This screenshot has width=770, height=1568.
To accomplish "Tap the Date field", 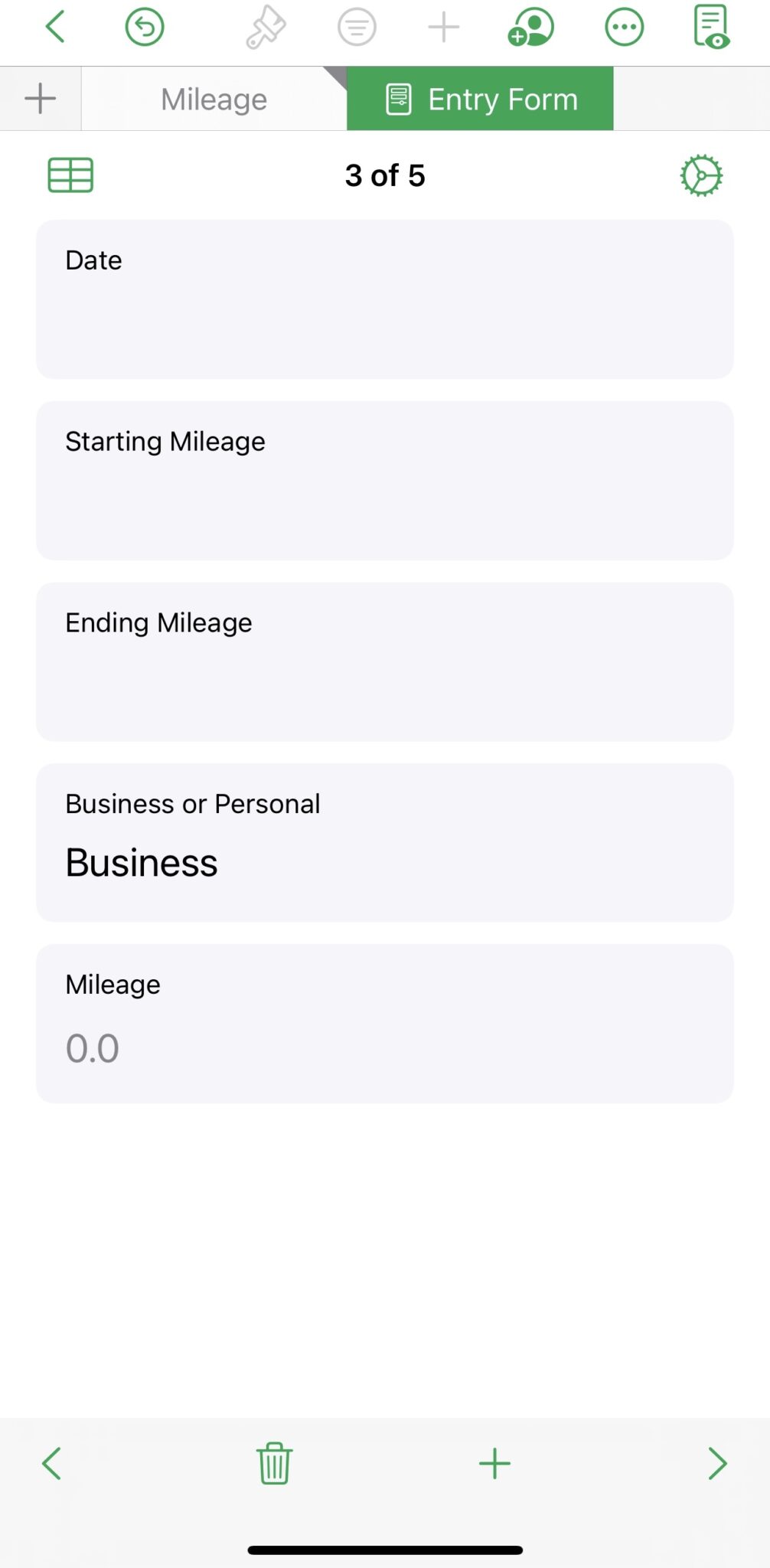I will pyautogui.click(x=384, y=299).
